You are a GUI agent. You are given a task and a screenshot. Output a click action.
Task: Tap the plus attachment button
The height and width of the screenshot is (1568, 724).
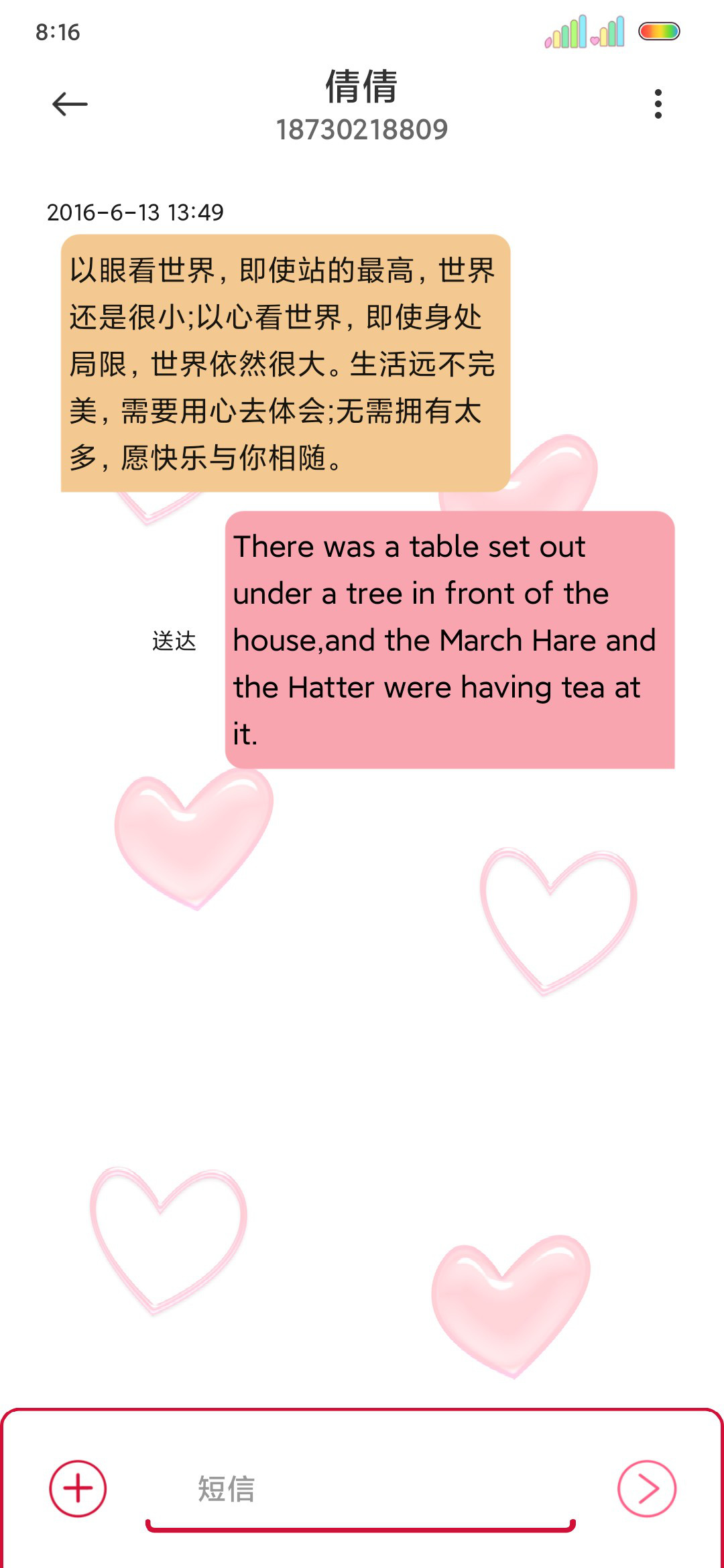coord(78,1488)
